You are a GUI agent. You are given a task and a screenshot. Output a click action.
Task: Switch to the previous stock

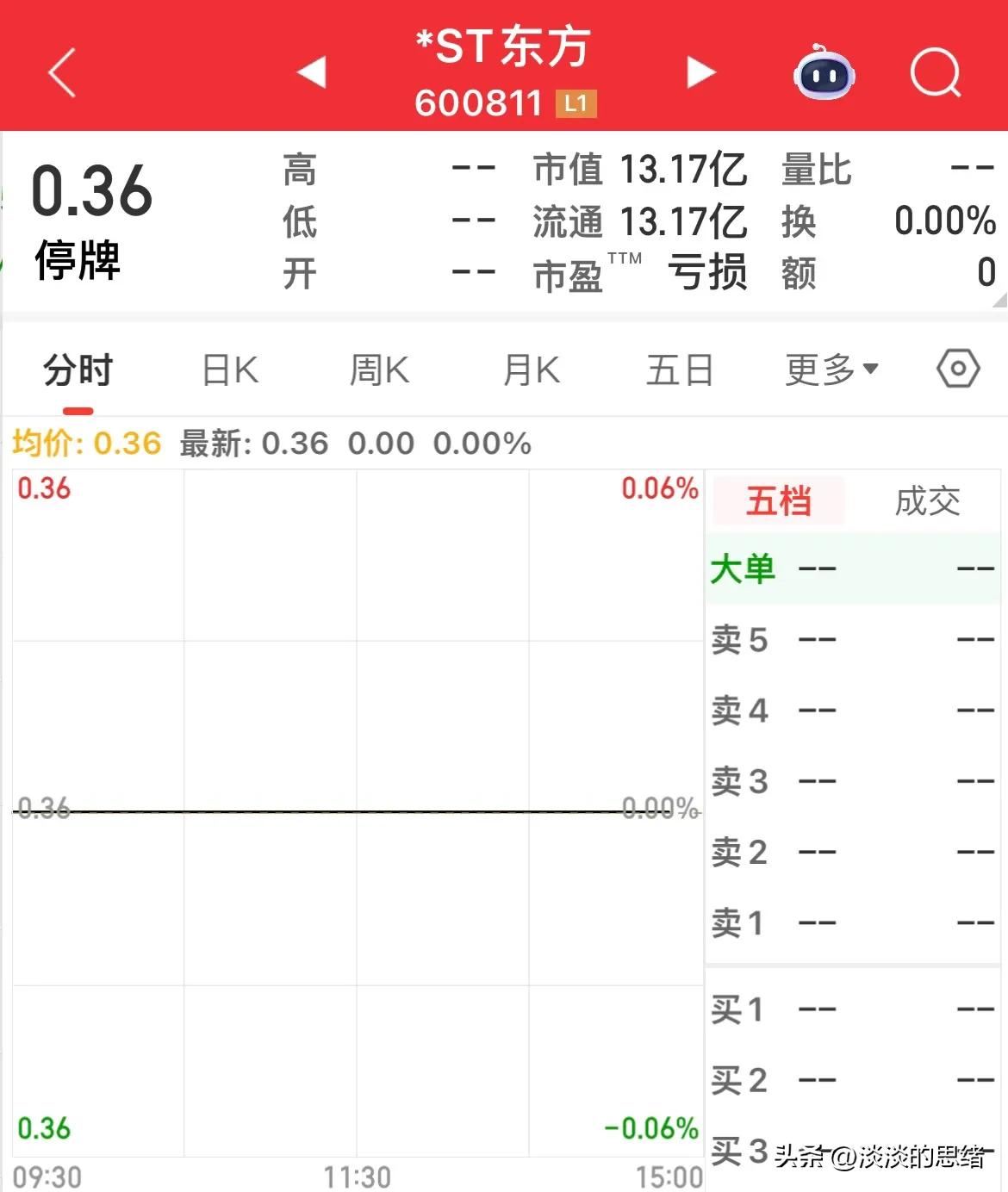(x=311, y=72)
